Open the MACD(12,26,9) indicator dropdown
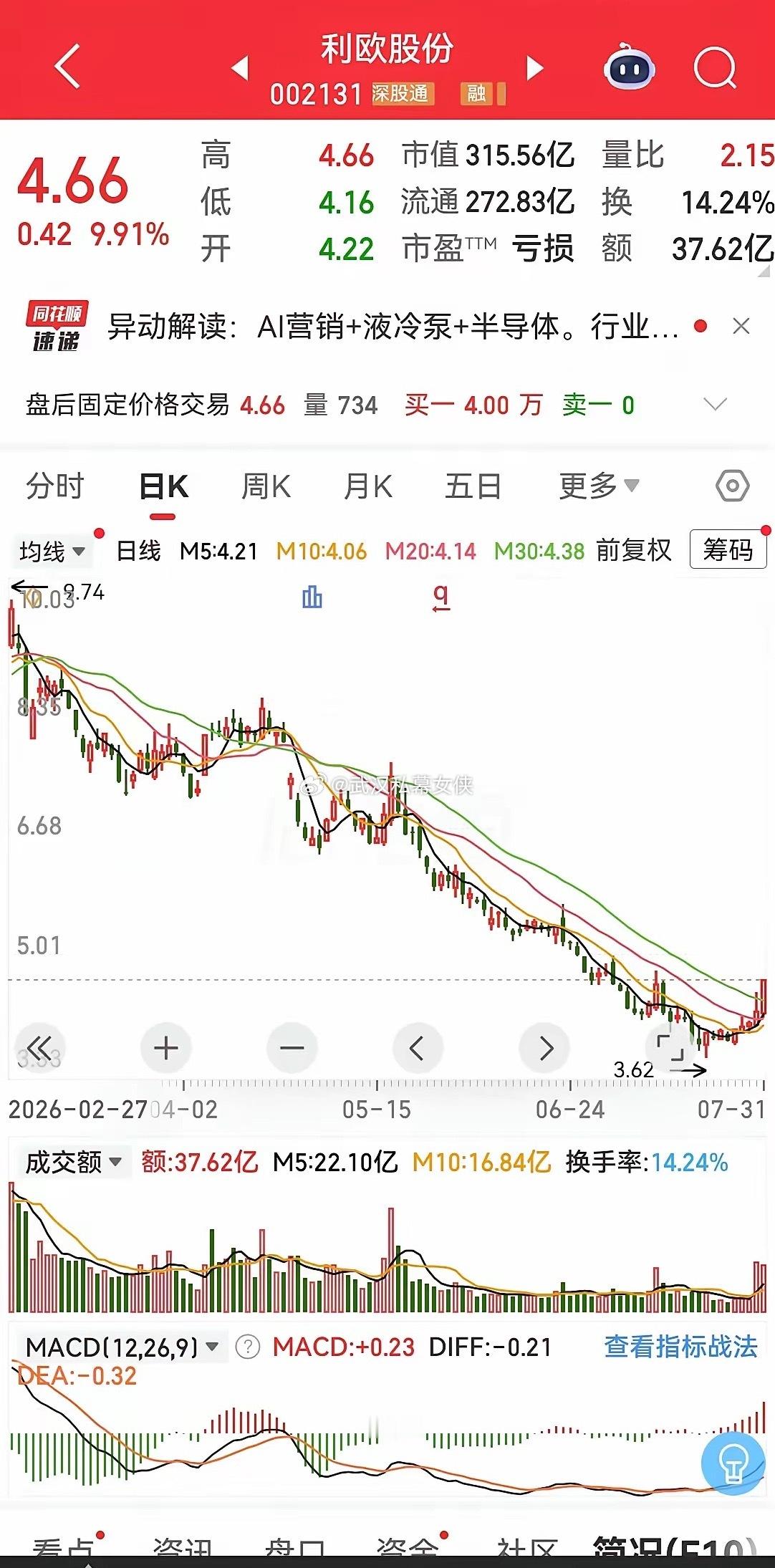Screen dimensions: 775x1568 (x=122, y=1347)
